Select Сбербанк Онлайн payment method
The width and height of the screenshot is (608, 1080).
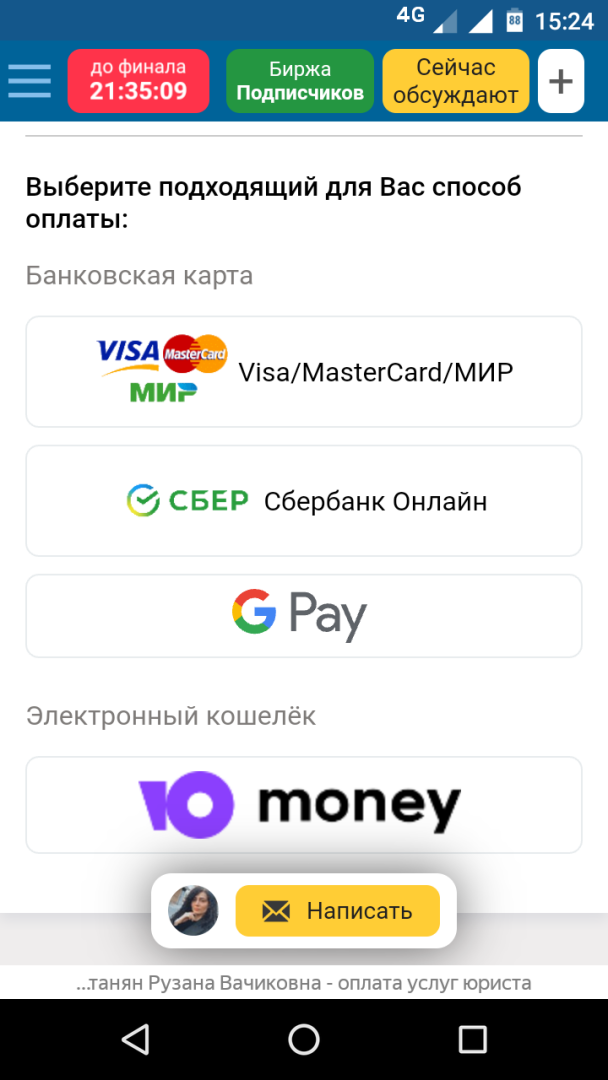pyautogui.click(x=303, y=500)
